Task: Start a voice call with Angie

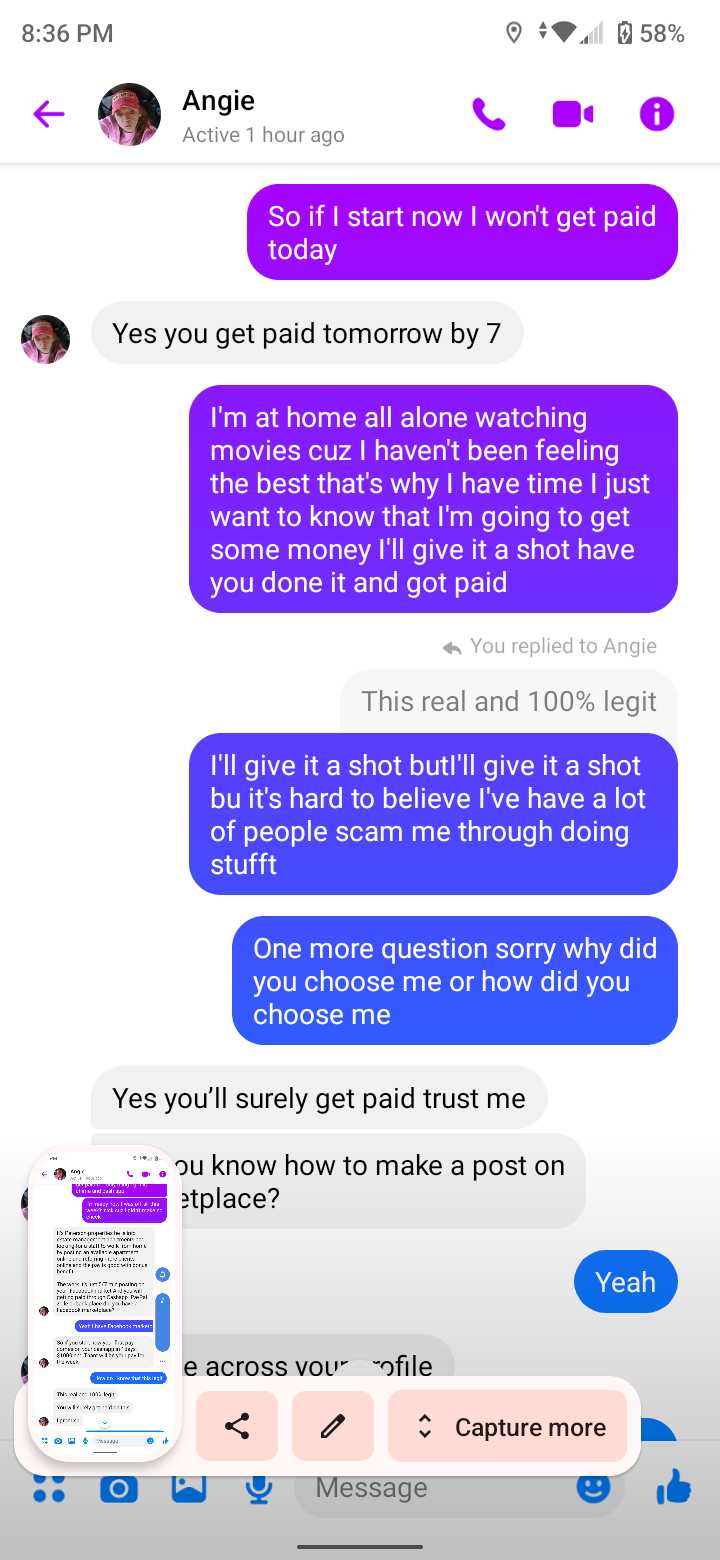Action: click(x=489, y=115)
